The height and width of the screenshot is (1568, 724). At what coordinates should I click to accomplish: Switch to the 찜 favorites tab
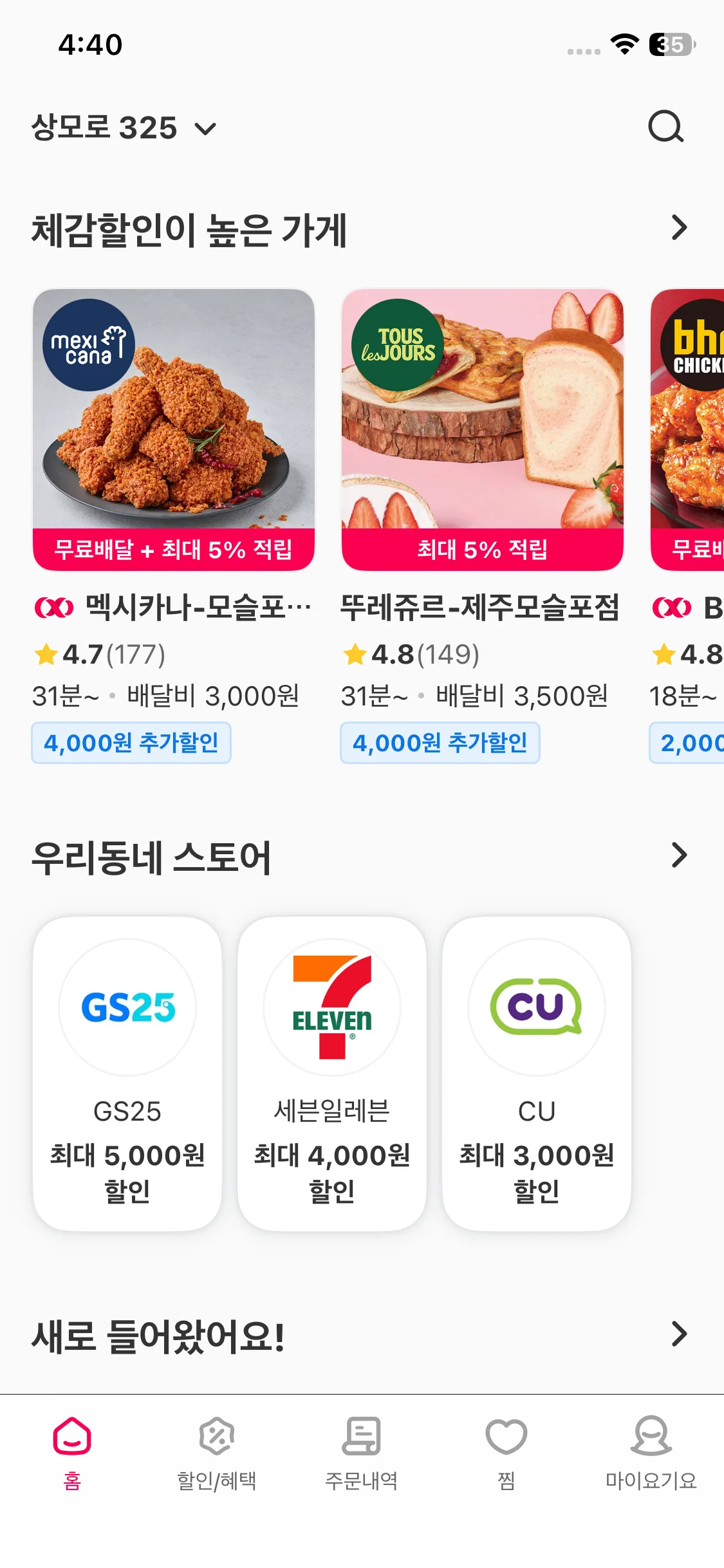pos(506,1452)
